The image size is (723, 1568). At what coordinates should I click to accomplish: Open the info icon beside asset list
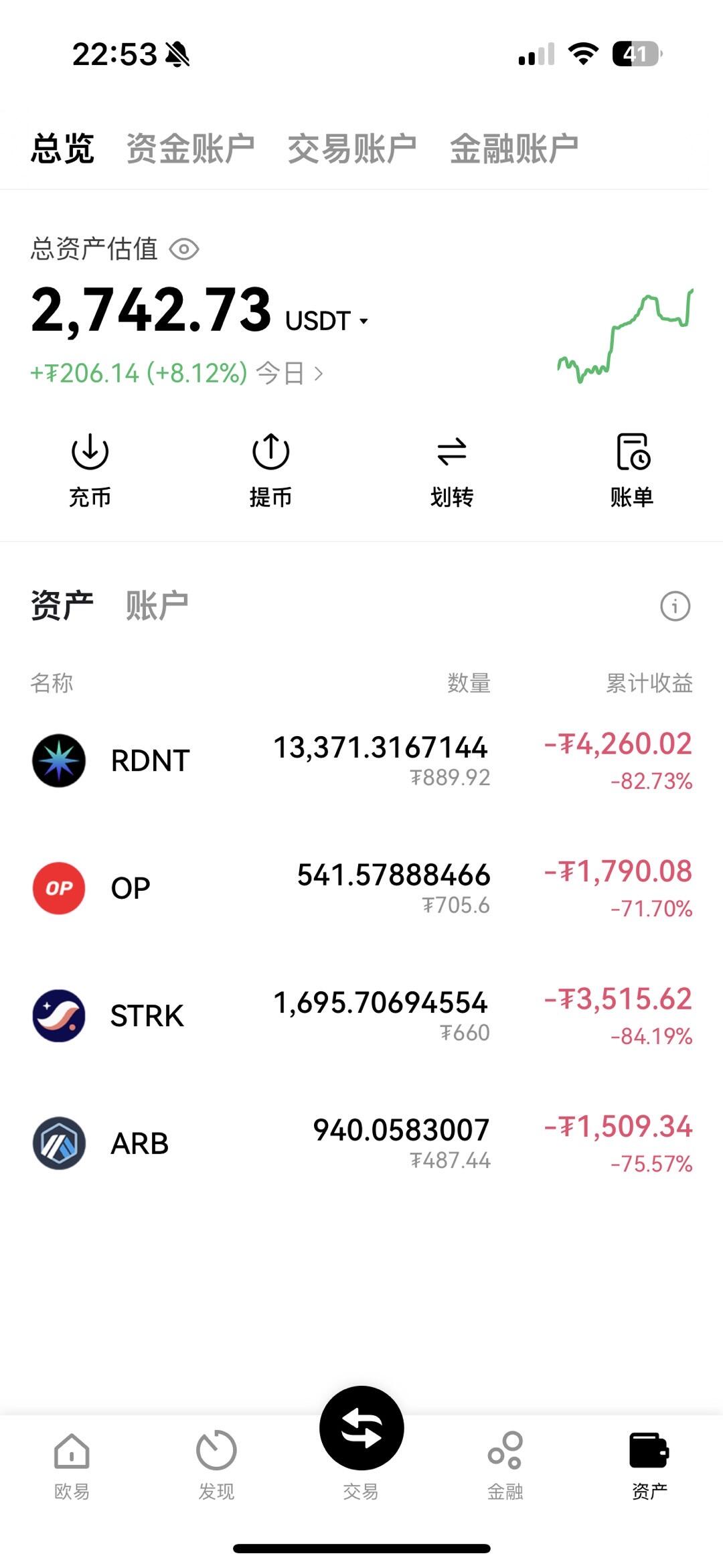pos(675,606)
